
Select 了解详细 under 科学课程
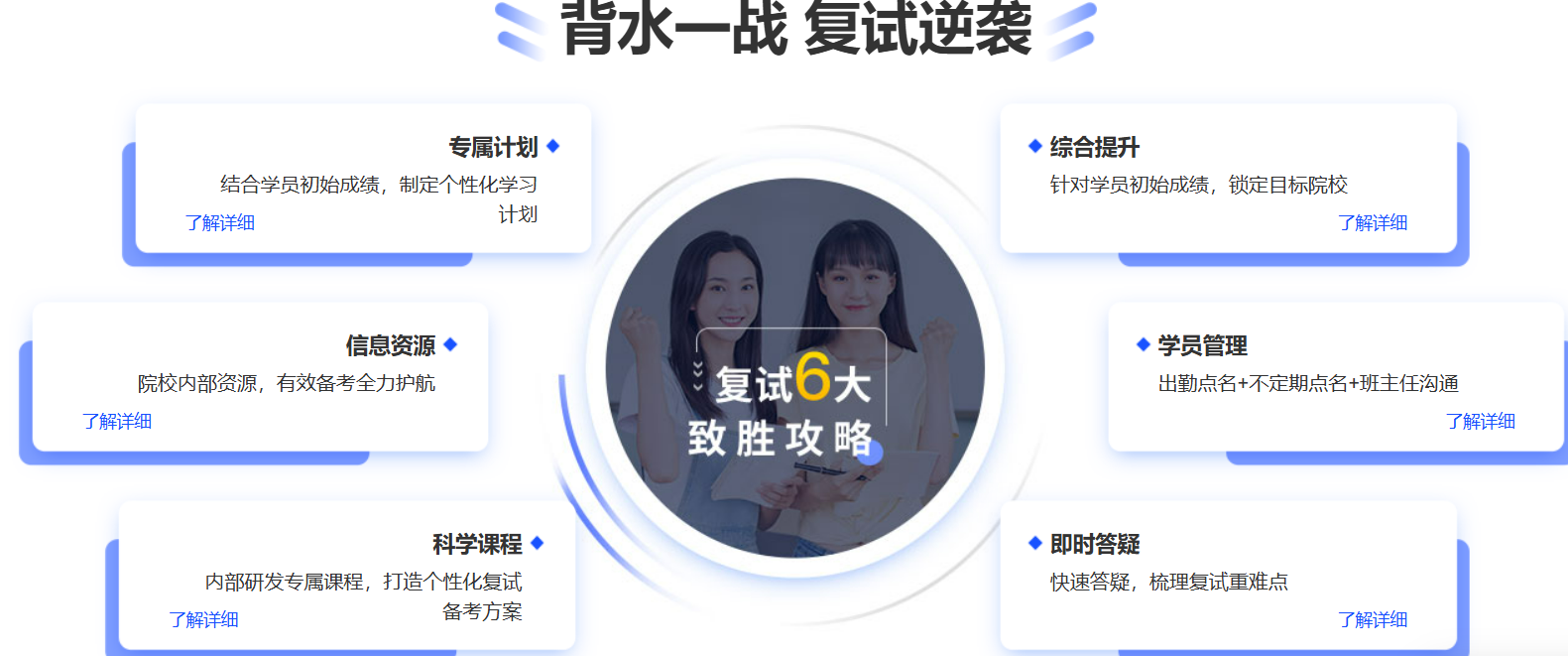click(x=204, y=620)
